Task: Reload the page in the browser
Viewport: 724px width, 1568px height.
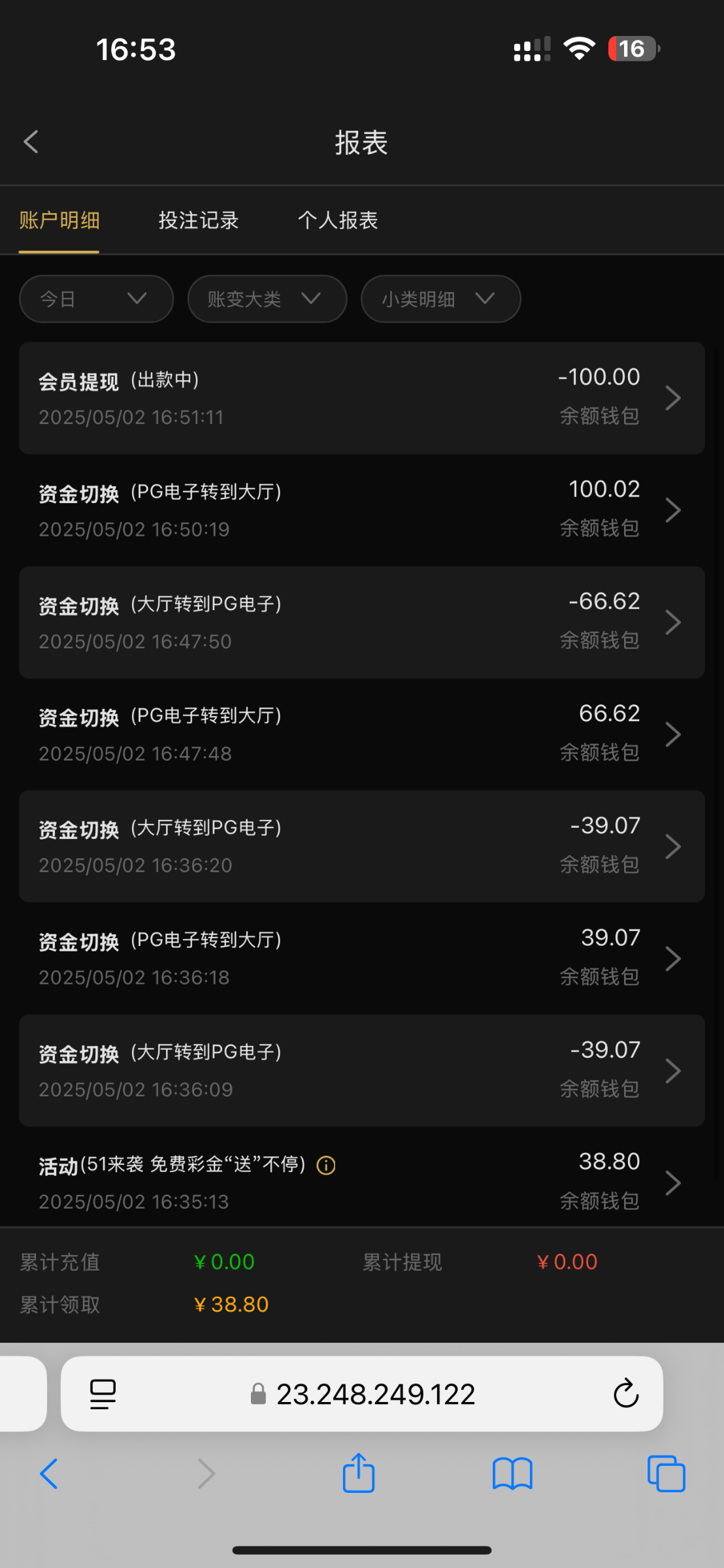Action: tap(625, 1394)
